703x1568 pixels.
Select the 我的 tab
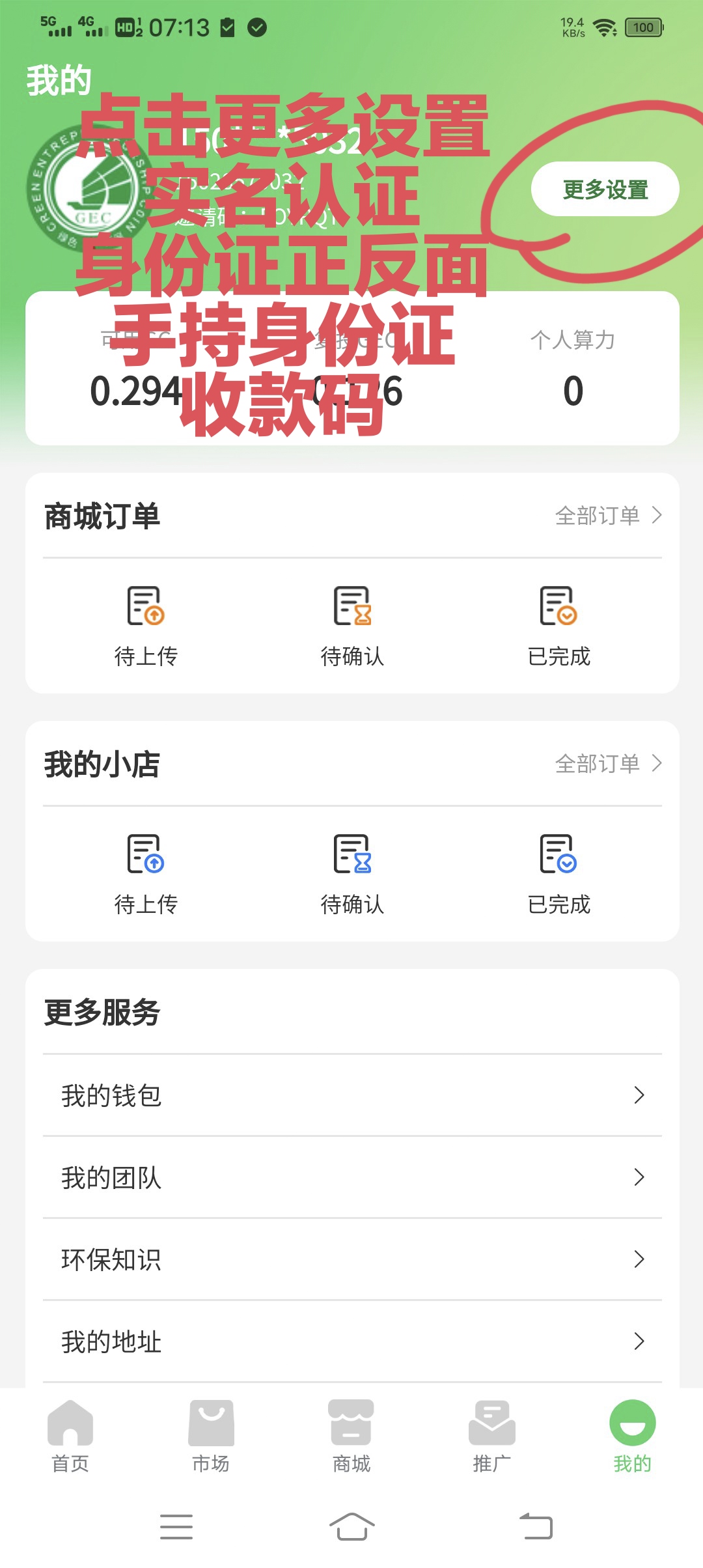click(632, 1436)
